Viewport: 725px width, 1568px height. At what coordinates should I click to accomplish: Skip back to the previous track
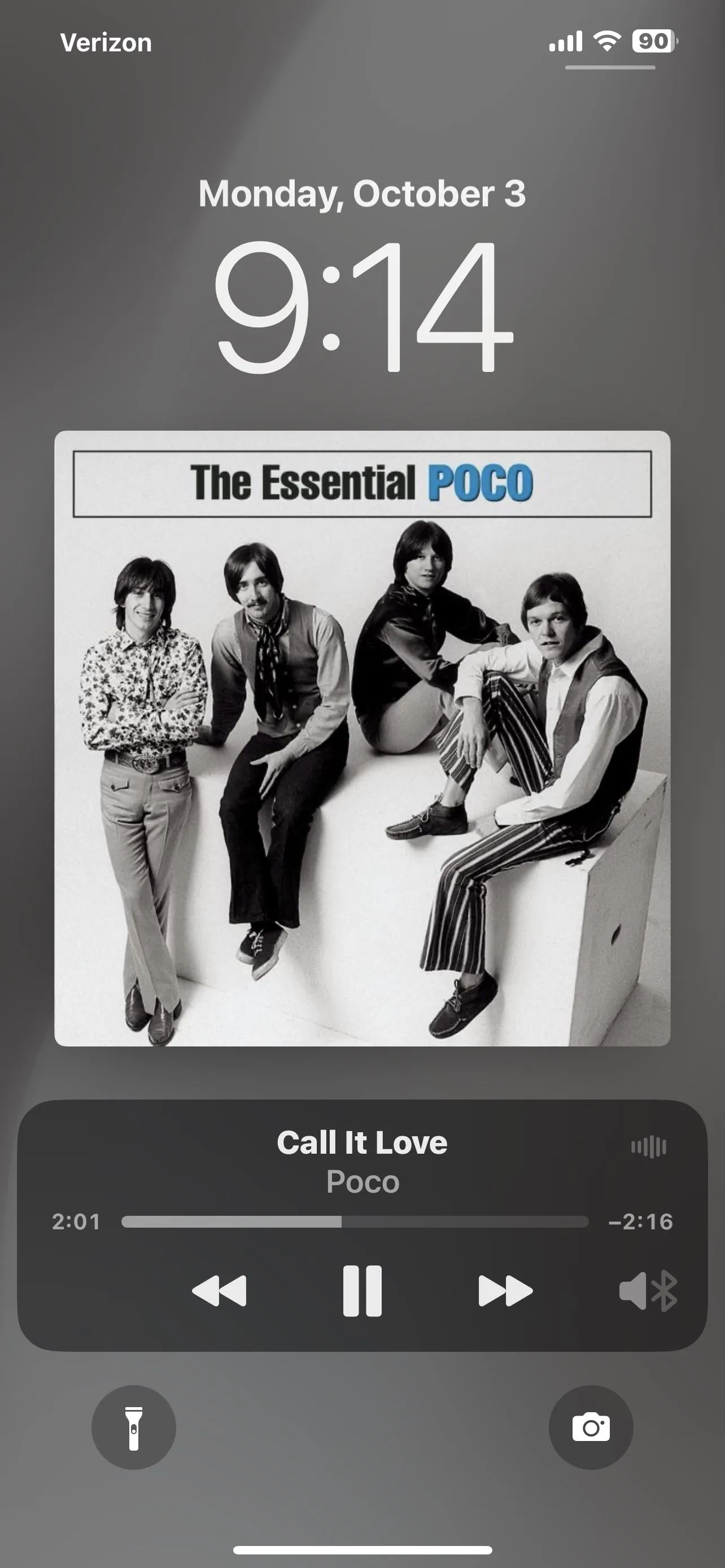[x=219, y=1290]
